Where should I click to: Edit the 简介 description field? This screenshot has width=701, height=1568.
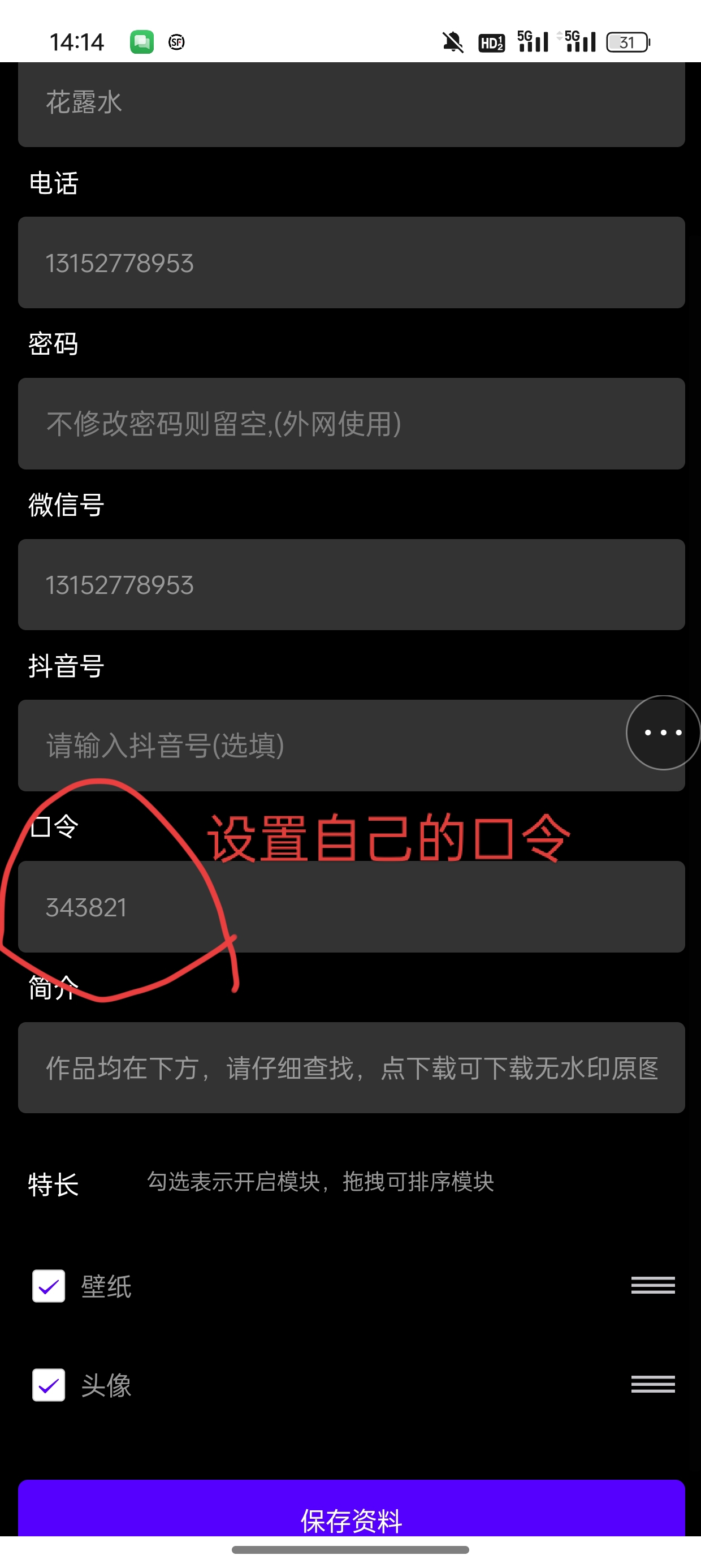pyautogui.click(x=351, y=1067)
